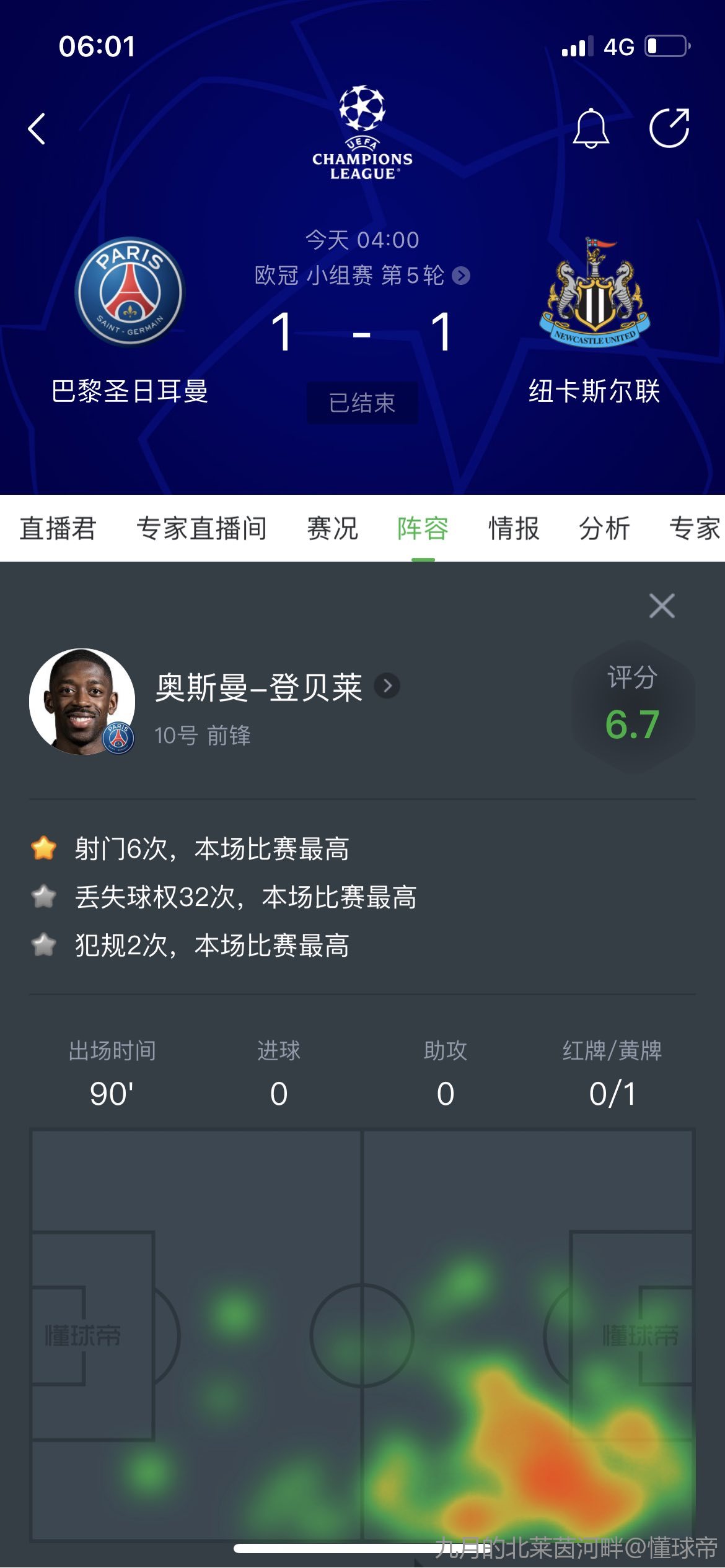The image size is (725, 1568).
Task: Select the 阵容 tab
Action: click(423, 528)
